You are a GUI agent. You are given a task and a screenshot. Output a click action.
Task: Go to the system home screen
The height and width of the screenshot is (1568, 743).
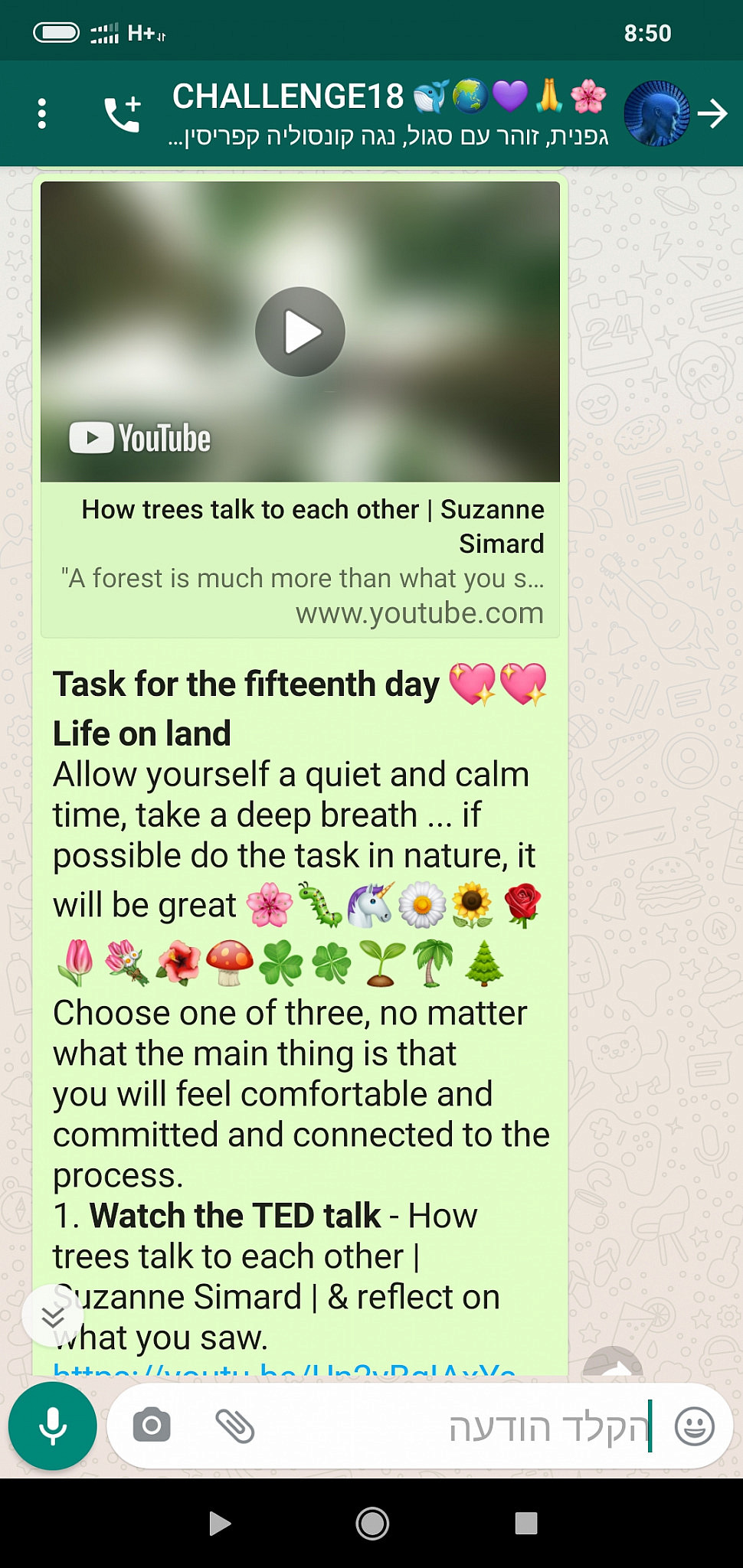(372, 1524)
